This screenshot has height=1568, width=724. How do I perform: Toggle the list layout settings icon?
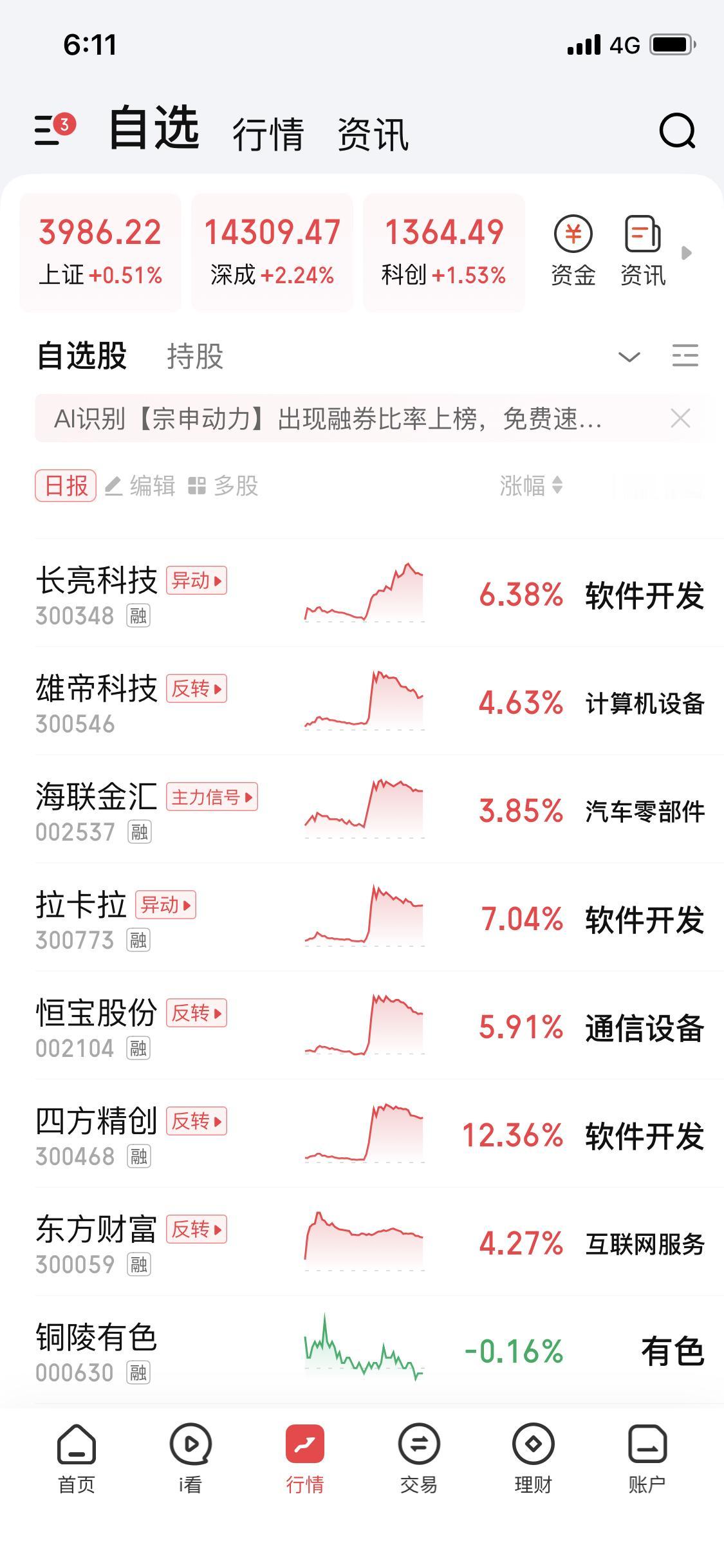click(x=685, y=356)
